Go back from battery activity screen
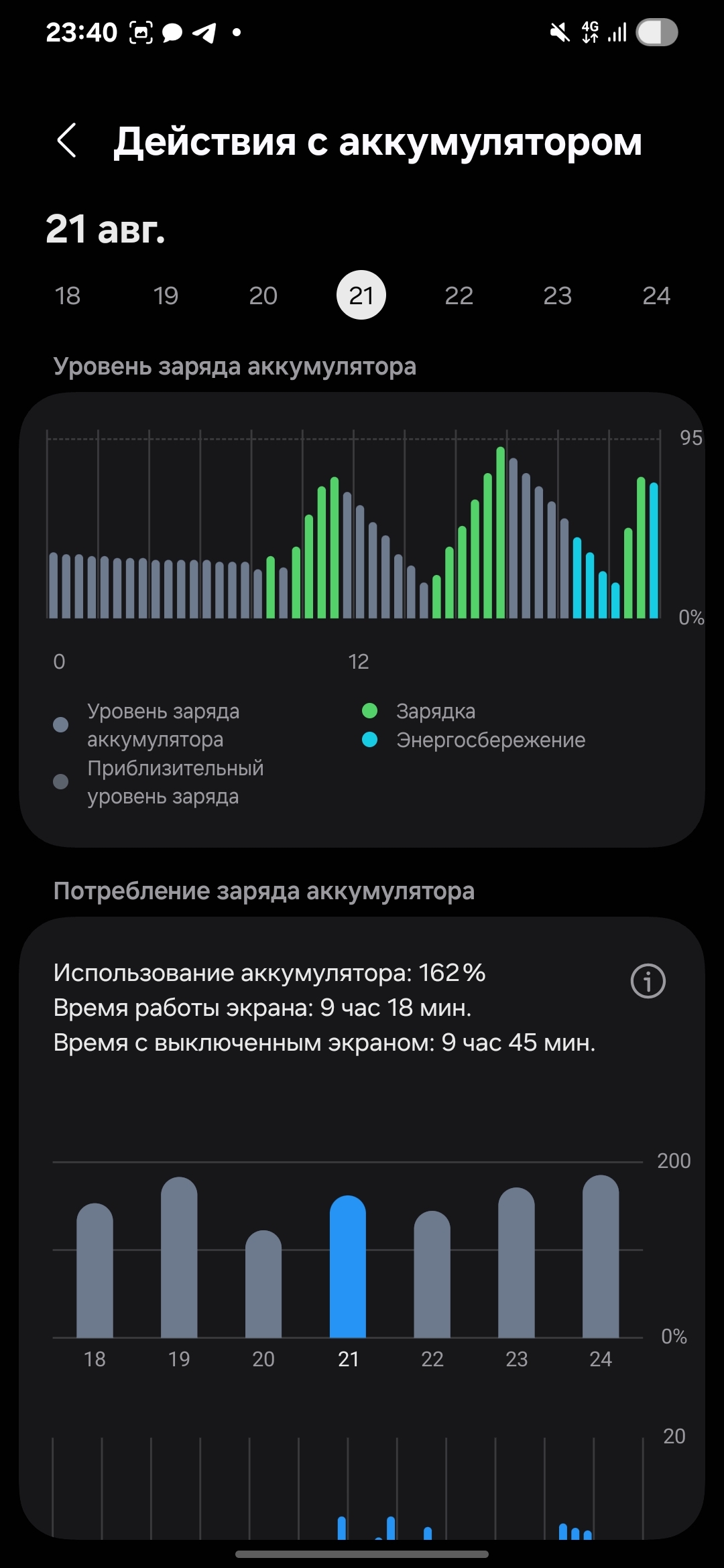 66,141
